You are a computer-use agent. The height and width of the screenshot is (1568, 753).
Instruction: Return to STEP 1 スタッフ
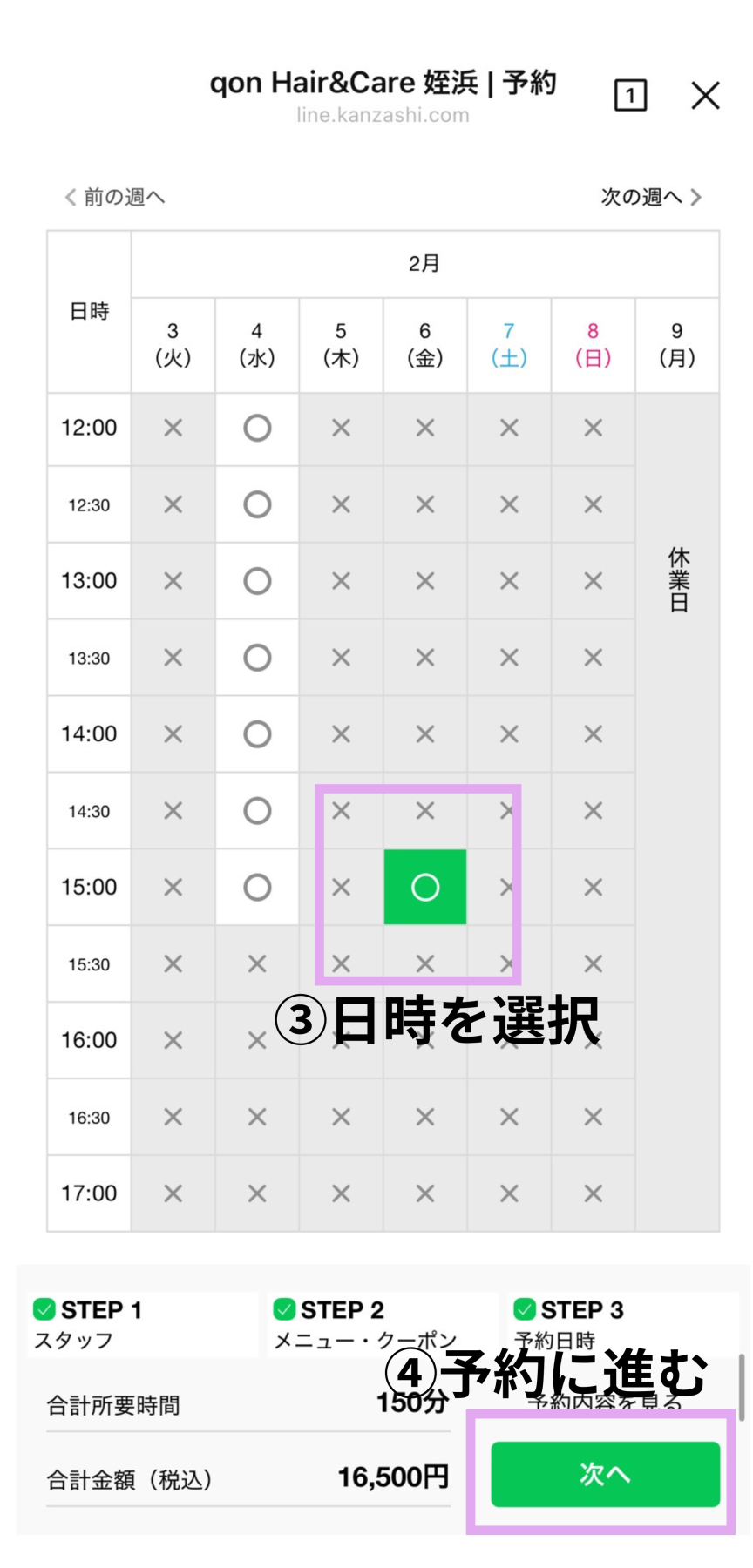(141, 1324)
